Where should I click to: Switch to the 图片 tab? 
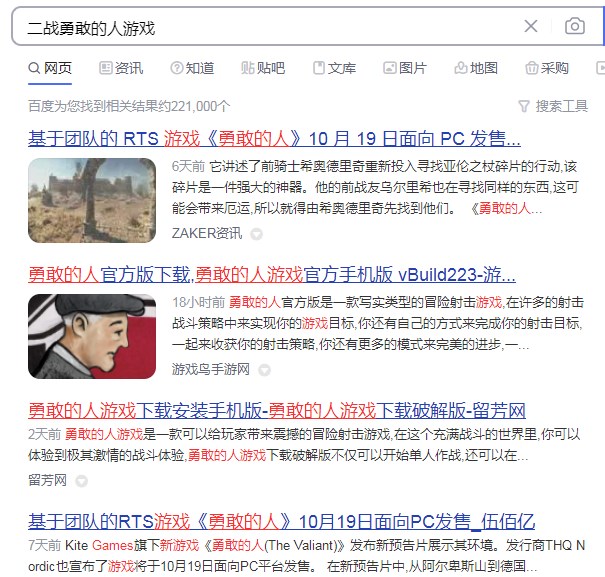[x=405, y=68]
